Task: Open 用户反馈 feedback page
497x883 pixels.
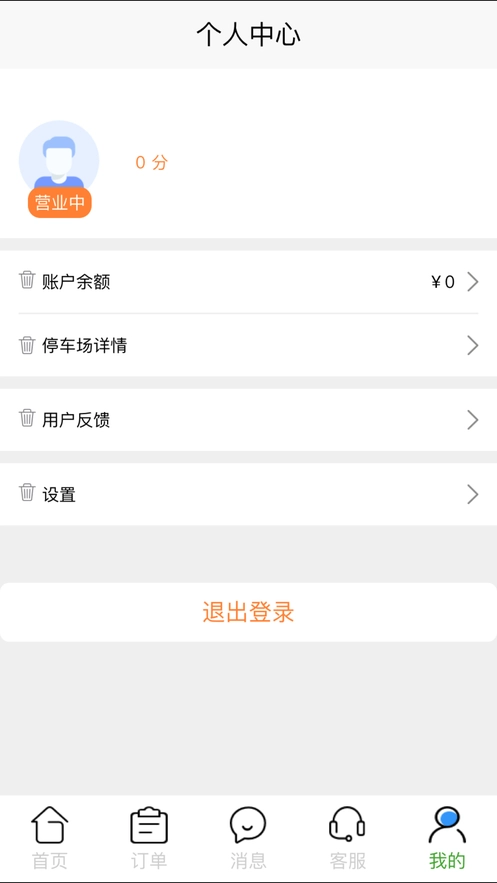Action: coord(248,420)
